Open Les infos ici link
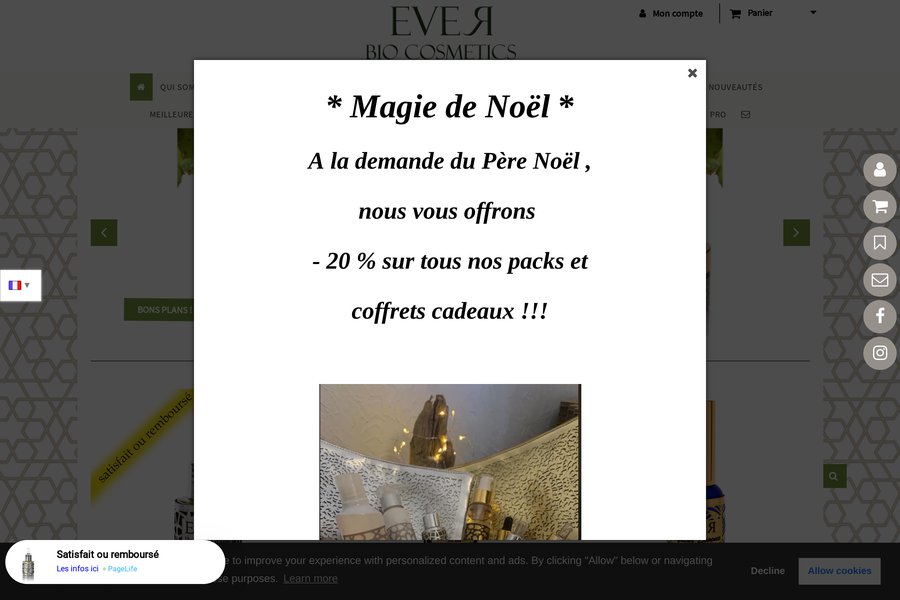900x600 pixels. pos(77,569)
